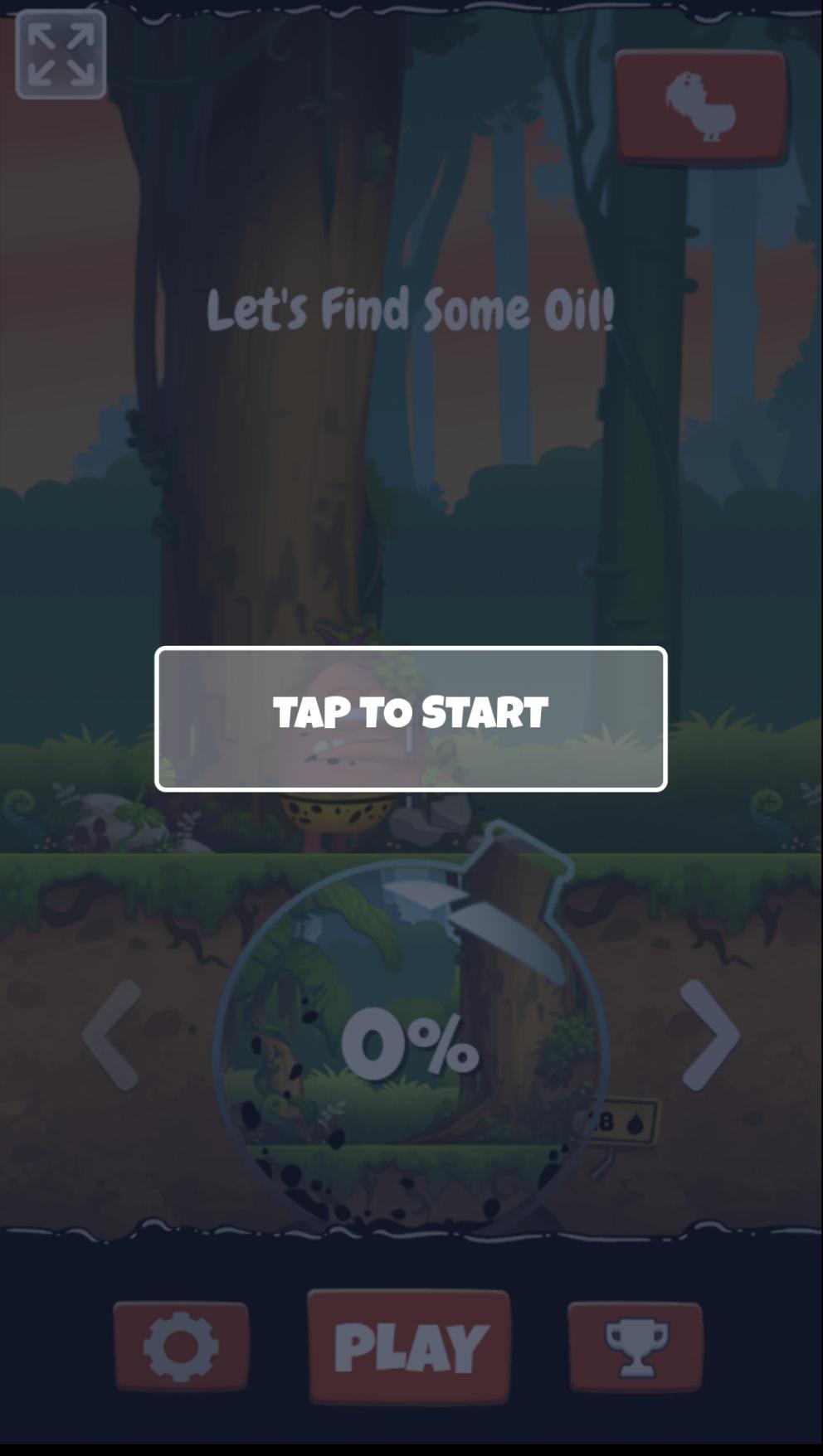
Task: Hit the red PLAY button
Action: pos(409,1347)
